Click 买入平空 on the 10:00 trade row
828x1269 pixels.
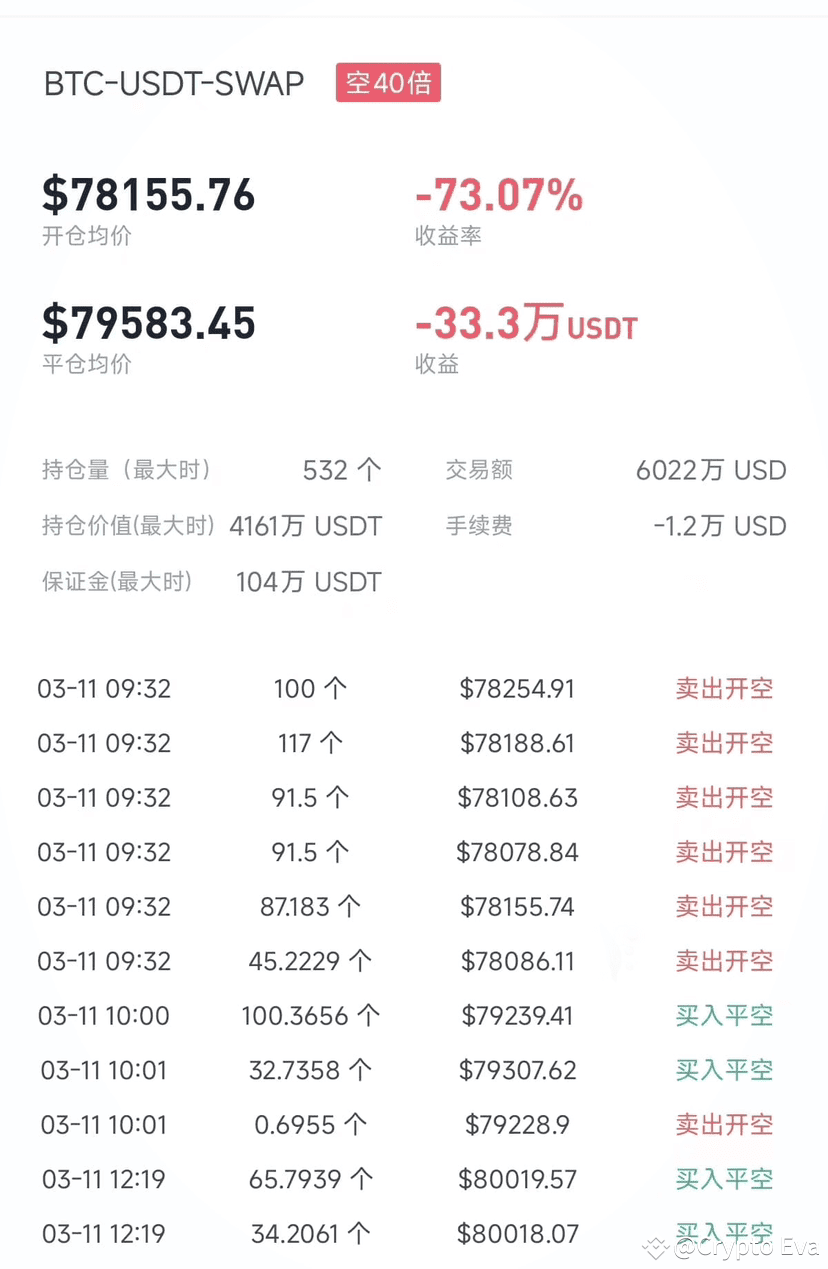pos(724,1015)
